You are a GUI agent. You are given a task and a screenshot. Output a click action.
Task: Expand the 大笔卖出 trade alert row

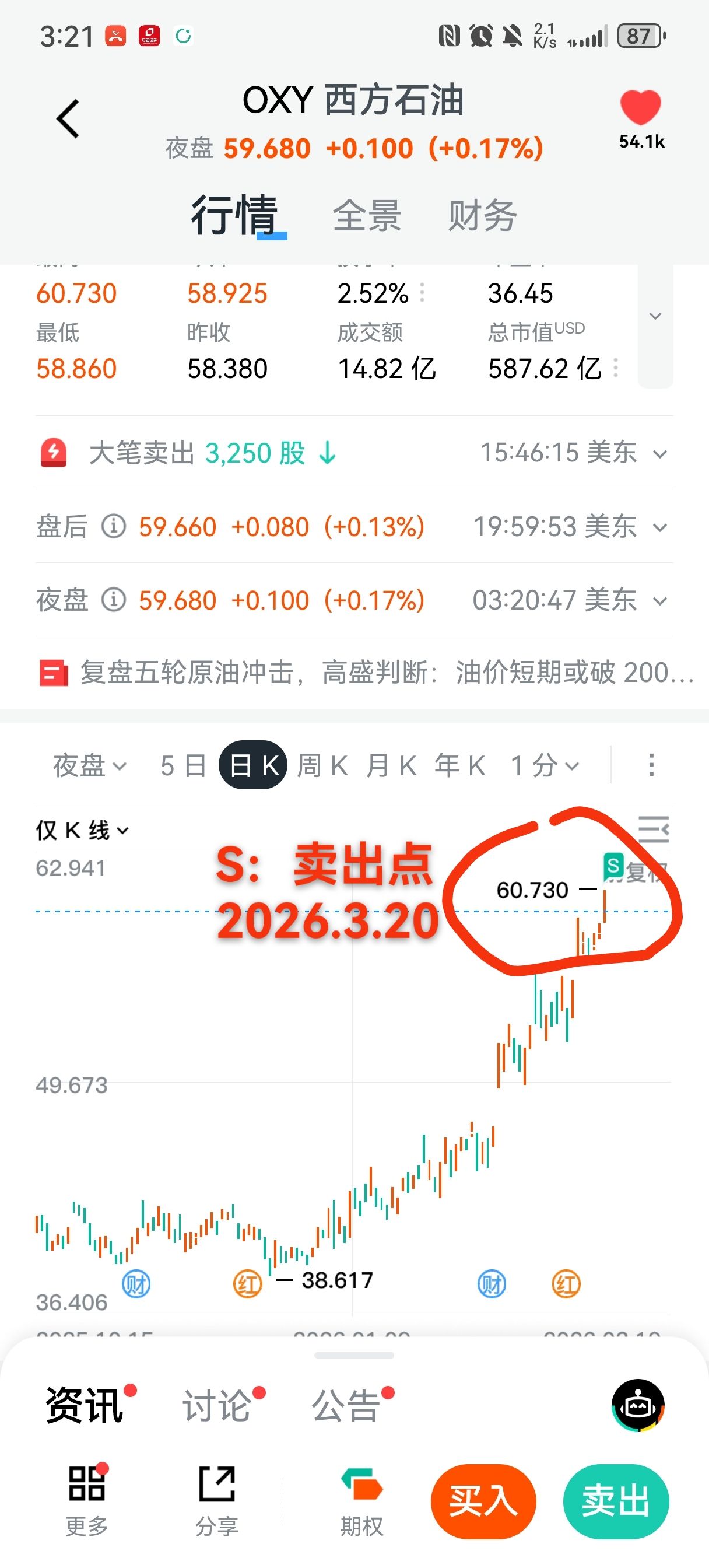659,454
